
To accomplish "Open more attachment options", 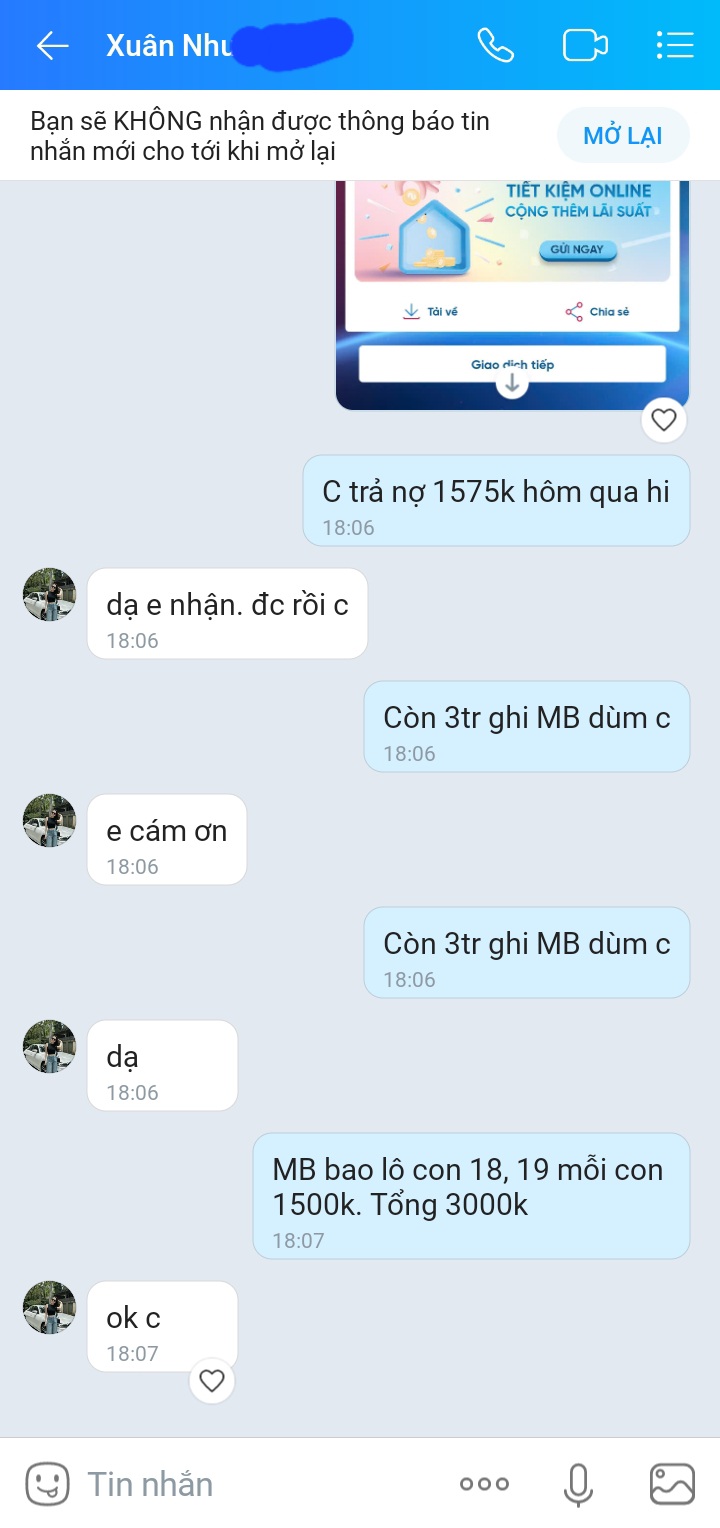I will pos(484,1484).
